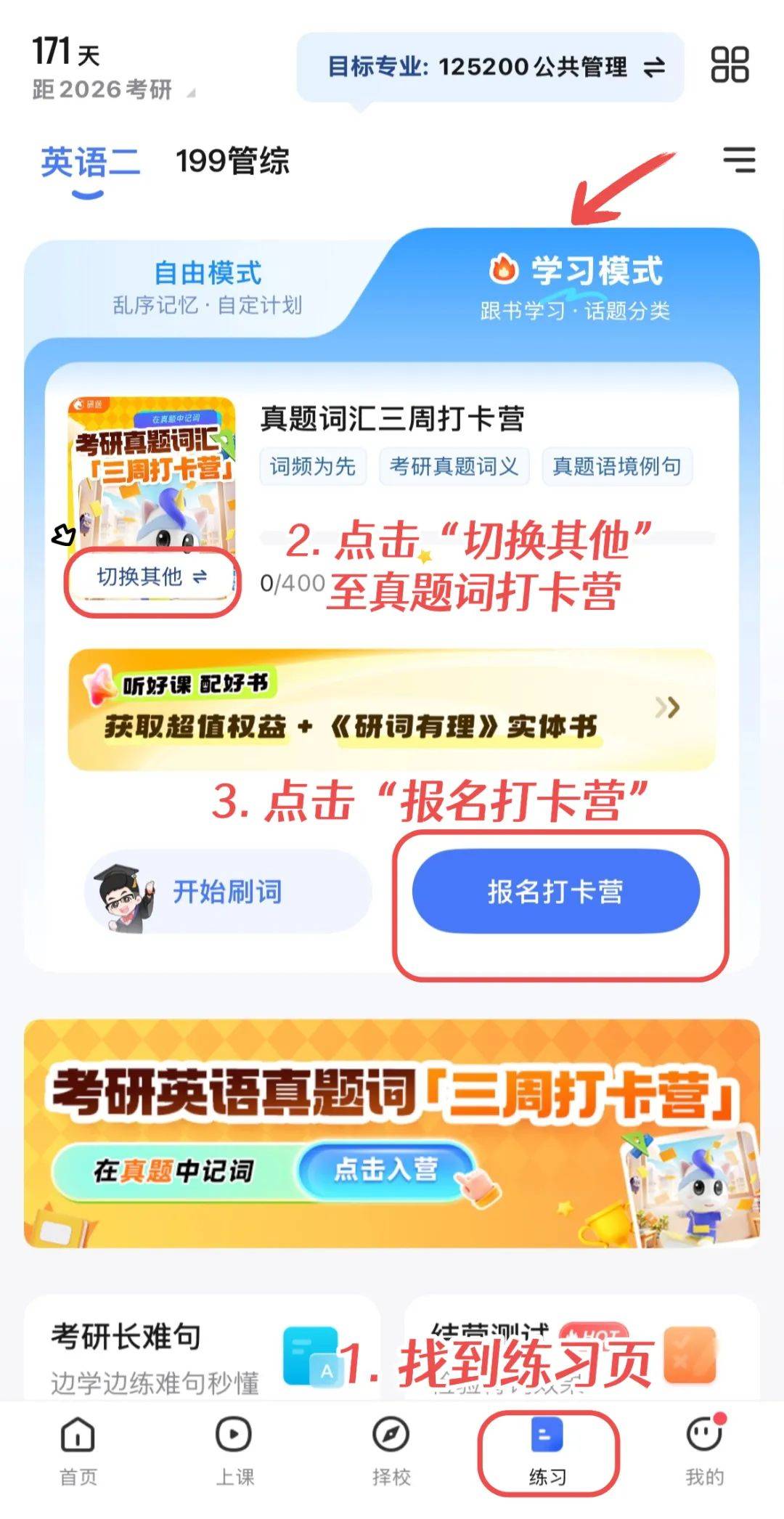The width and height of the screenshot is (784, 1519).
Task: Select the 英语二 subject tab
Action: coord(90,163)
